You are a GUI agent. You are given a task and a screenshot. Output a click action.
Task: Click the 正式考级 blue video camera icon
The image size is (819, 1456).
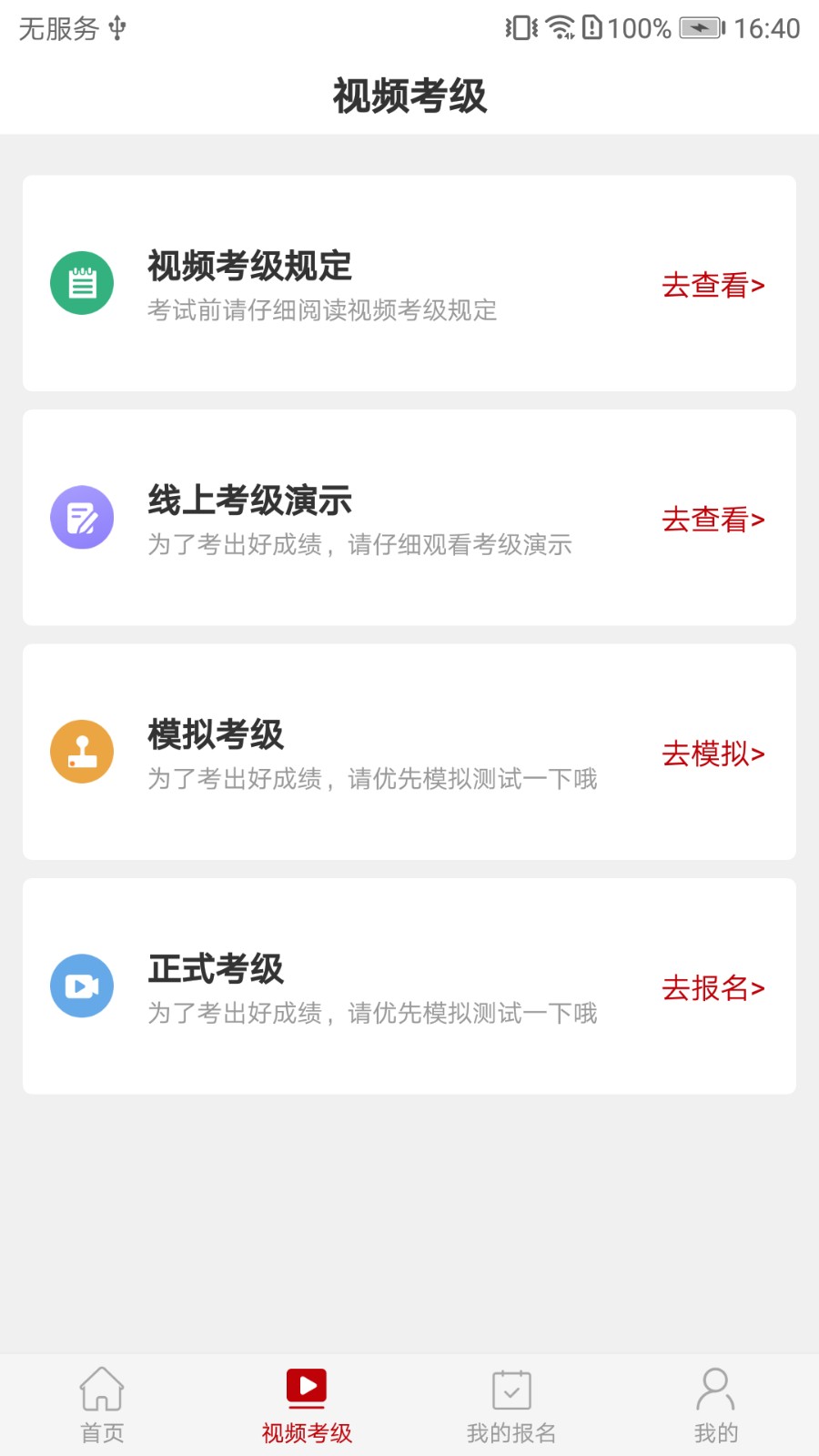tap(82, 986)
